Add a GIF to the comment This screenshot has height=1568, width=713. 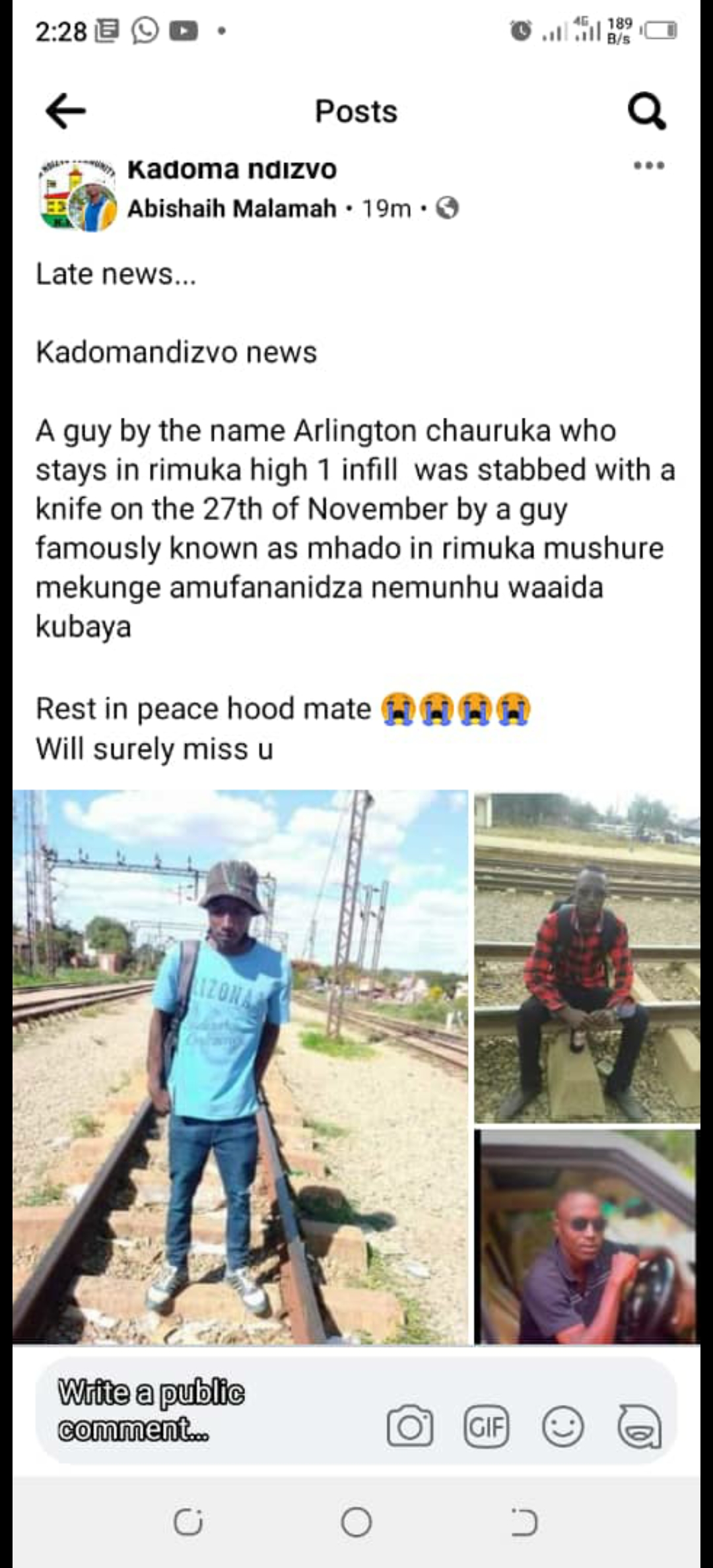click(x=487, y=1427)
